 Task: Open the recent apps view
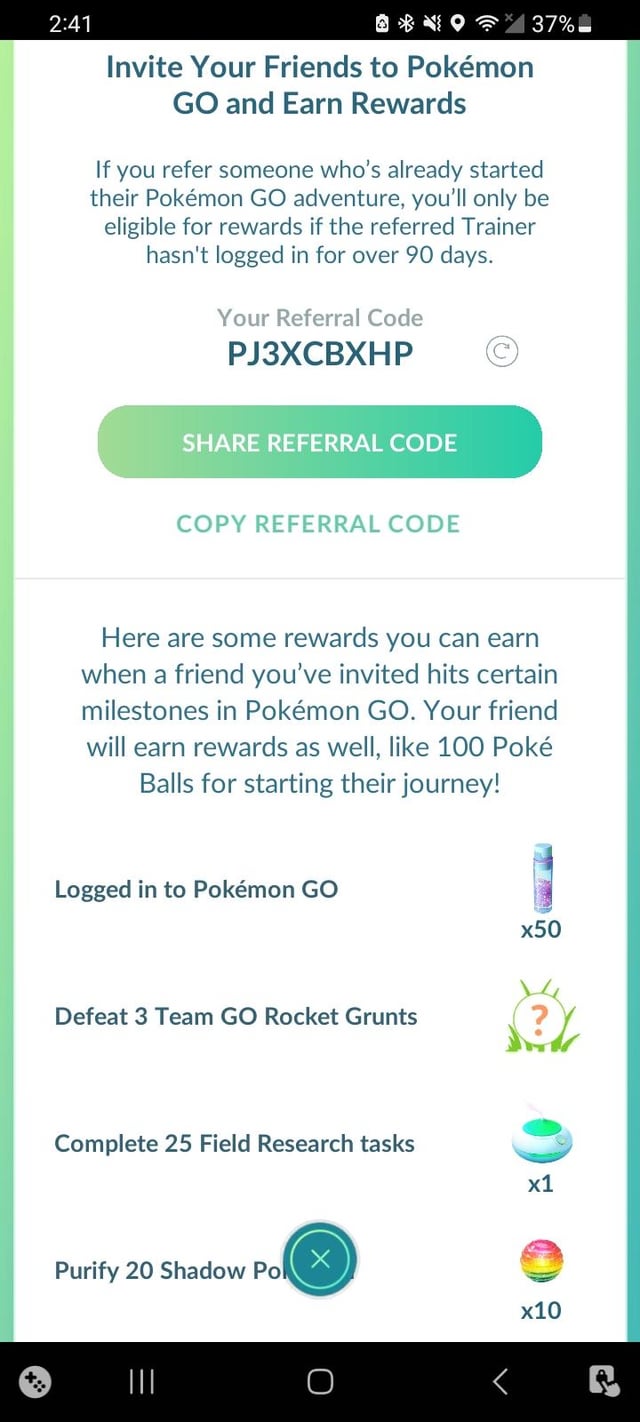(x=141, y=1382)
